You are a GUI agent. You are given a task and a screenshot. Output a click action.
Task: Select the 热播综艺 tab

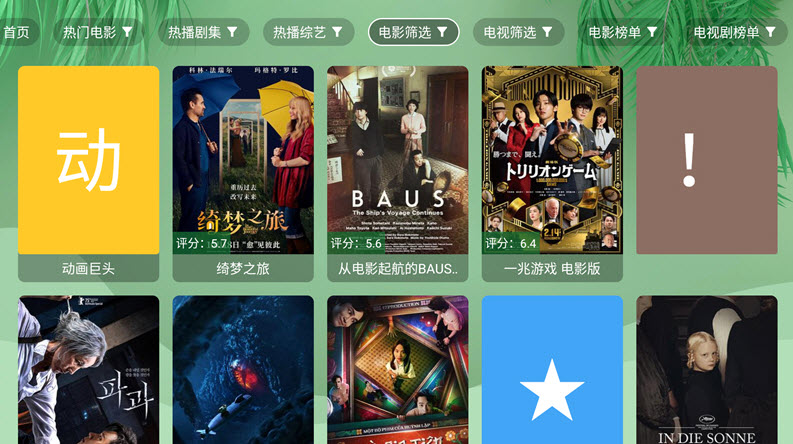(x=308, y=32)
